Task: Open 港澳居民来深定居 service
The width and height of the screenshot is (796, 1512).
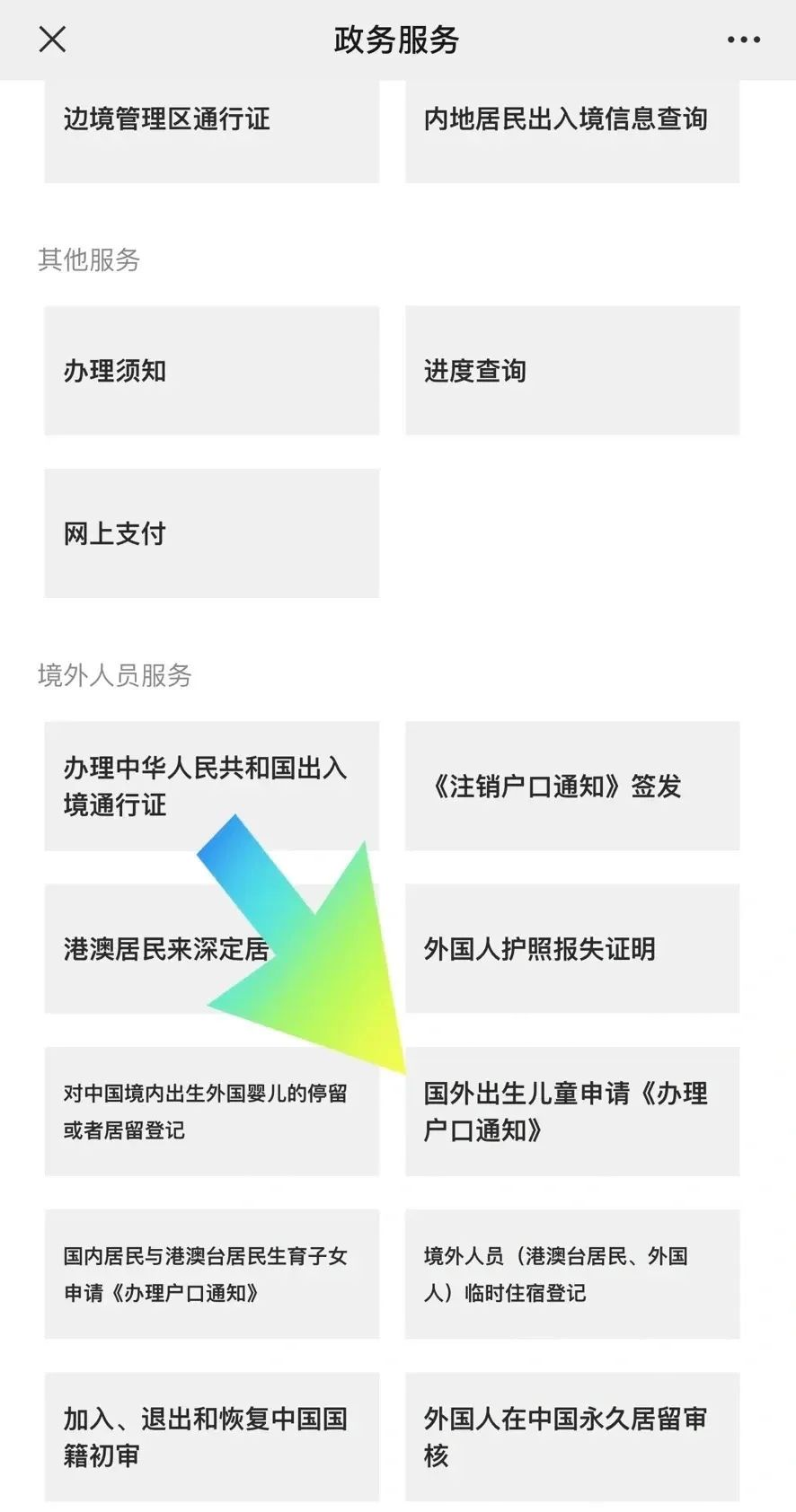Action: (212, 948)
